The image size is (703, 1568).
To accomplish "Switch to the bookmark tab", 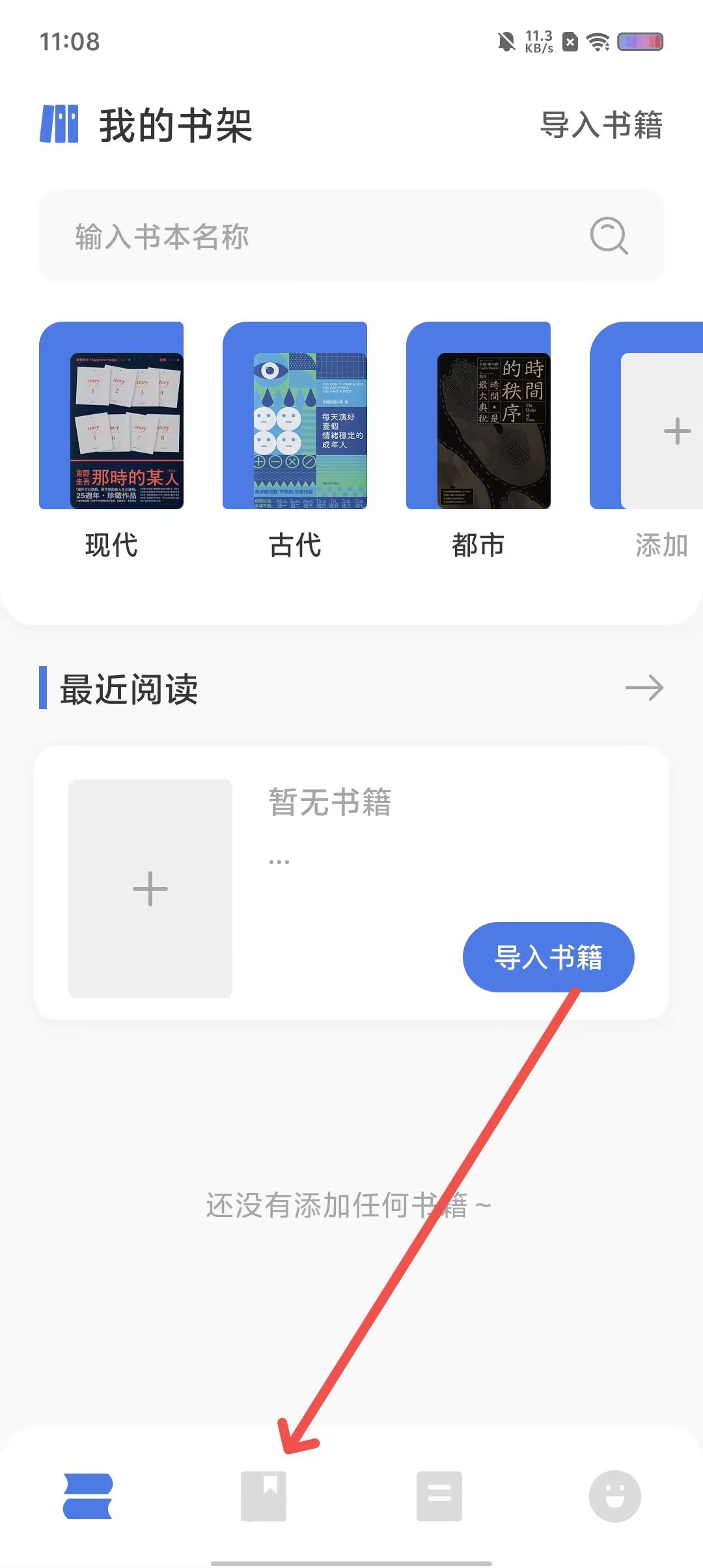I will tap(264, 1496).
